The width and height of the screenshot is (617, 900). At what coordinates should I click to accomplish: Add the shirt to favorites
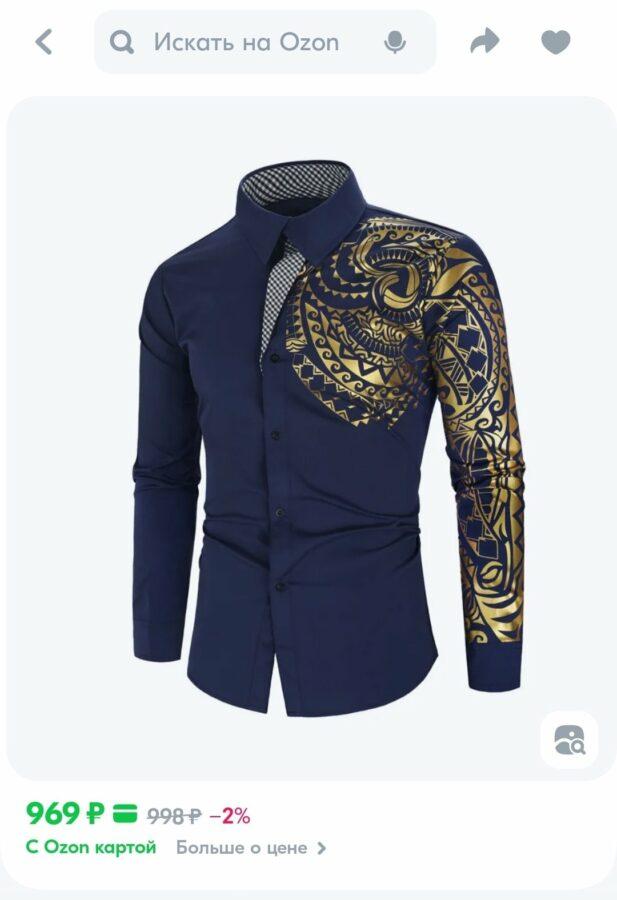(556, 42)
